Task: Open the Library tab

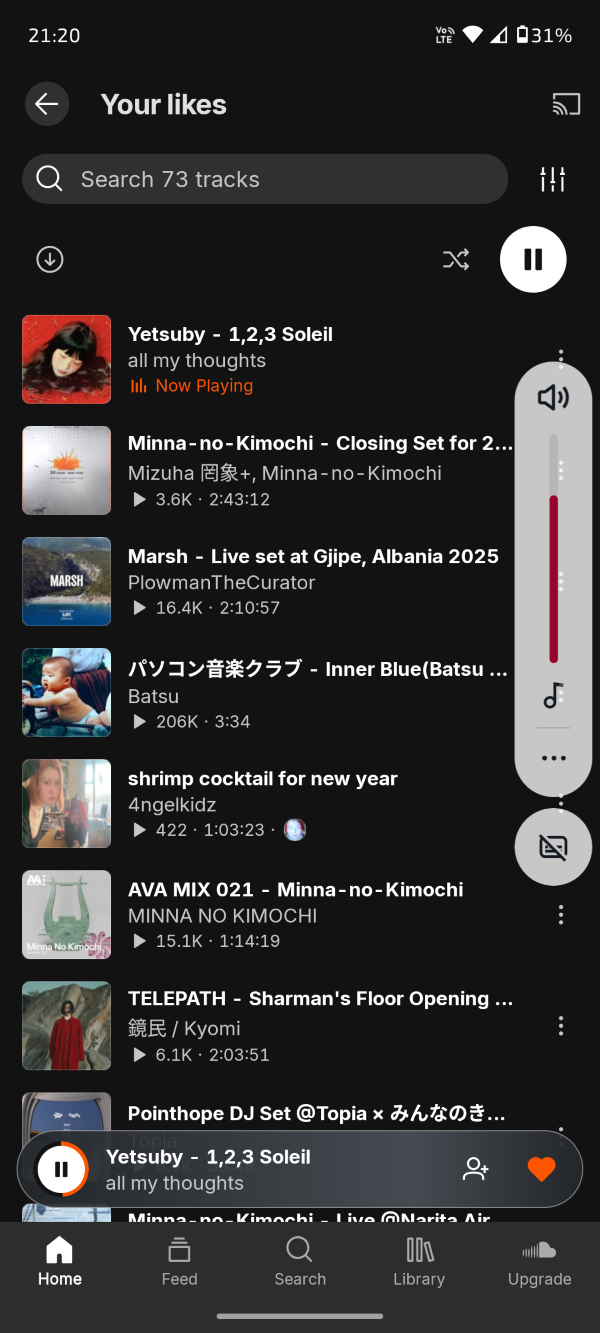Action: point(419,1260)
